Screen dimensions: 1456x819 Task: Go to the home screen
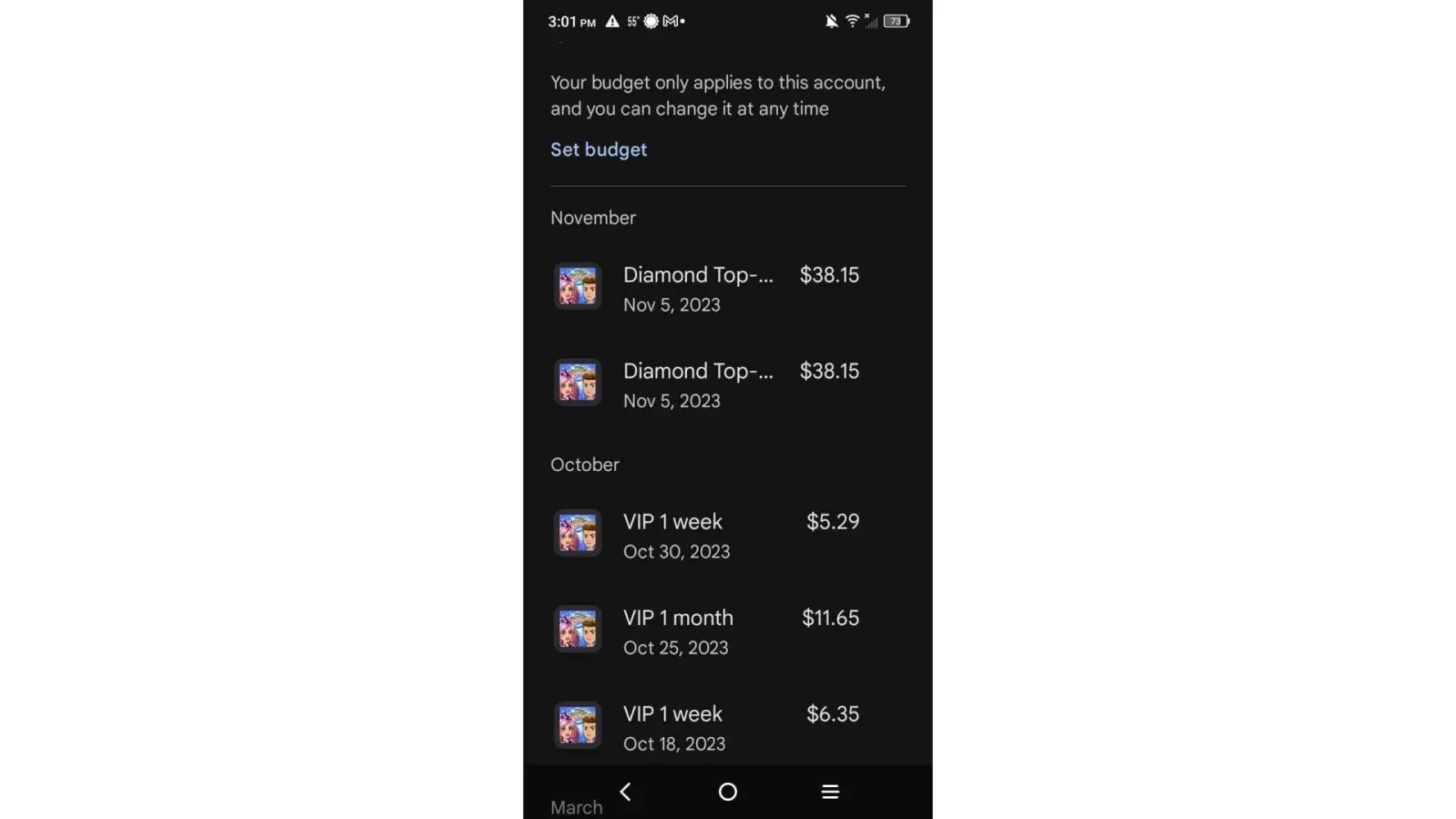tap(727, 791)
